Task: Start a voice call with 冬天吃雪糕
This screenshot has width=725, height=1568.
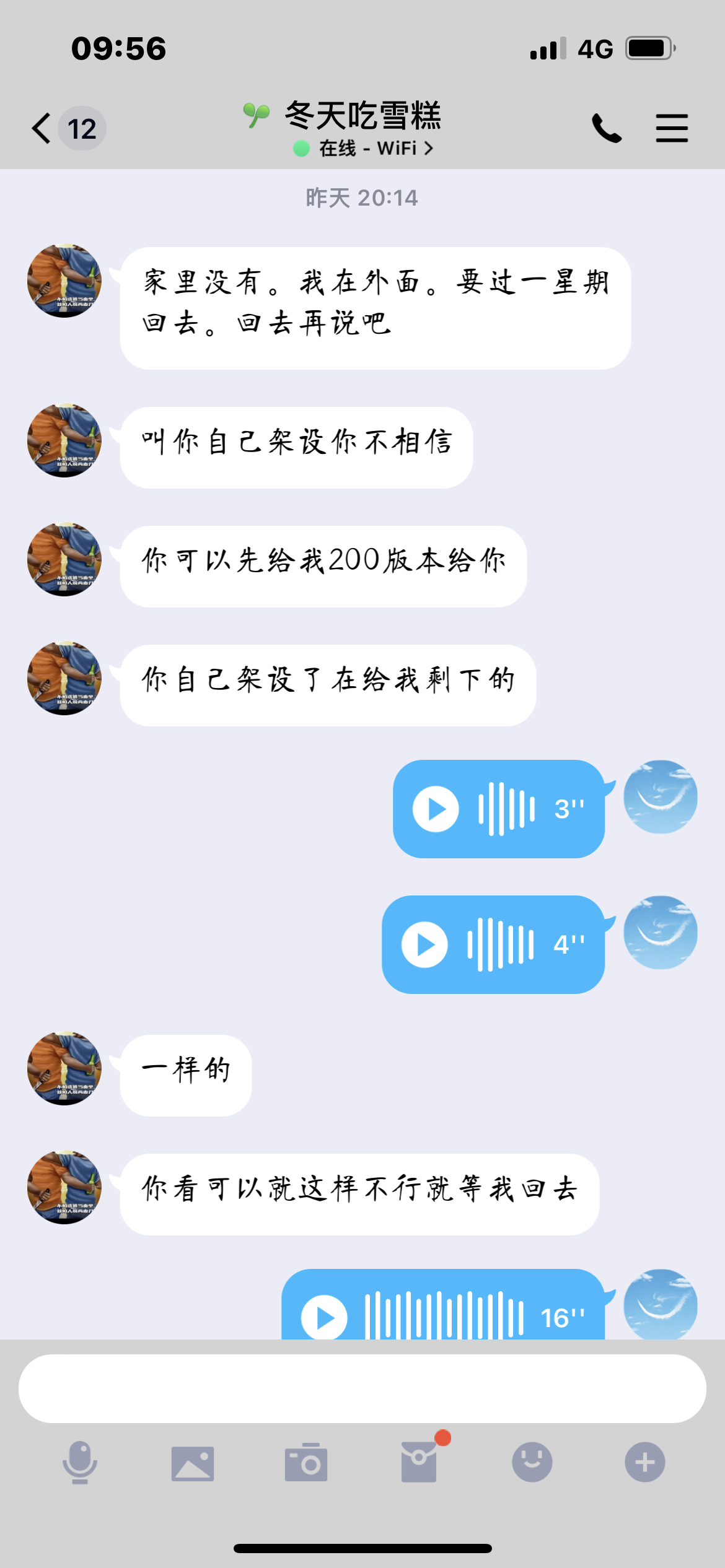Action: point(607,128)
